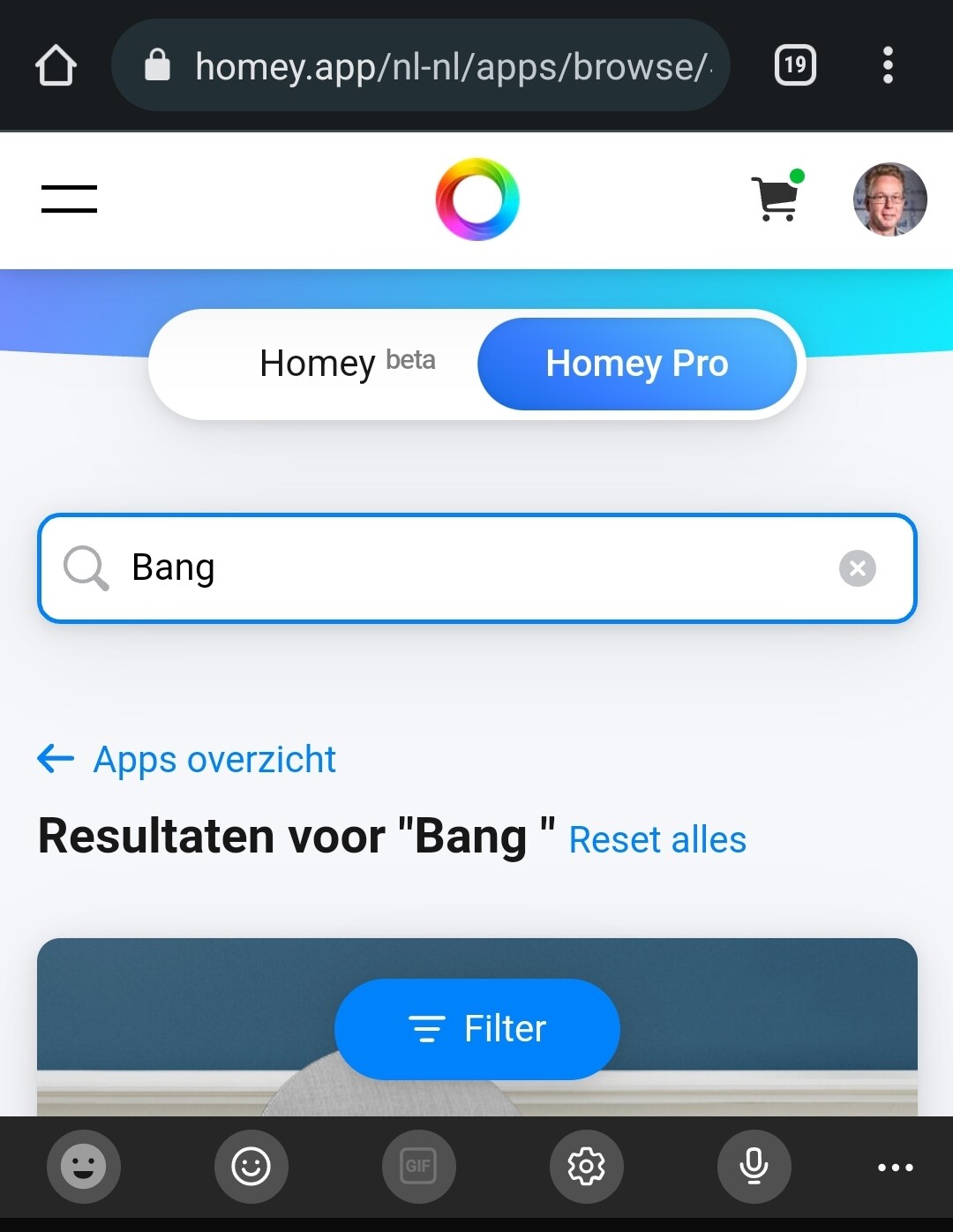Open the shopping cart
The image size is (953, 1232).
tap(777, 199)
